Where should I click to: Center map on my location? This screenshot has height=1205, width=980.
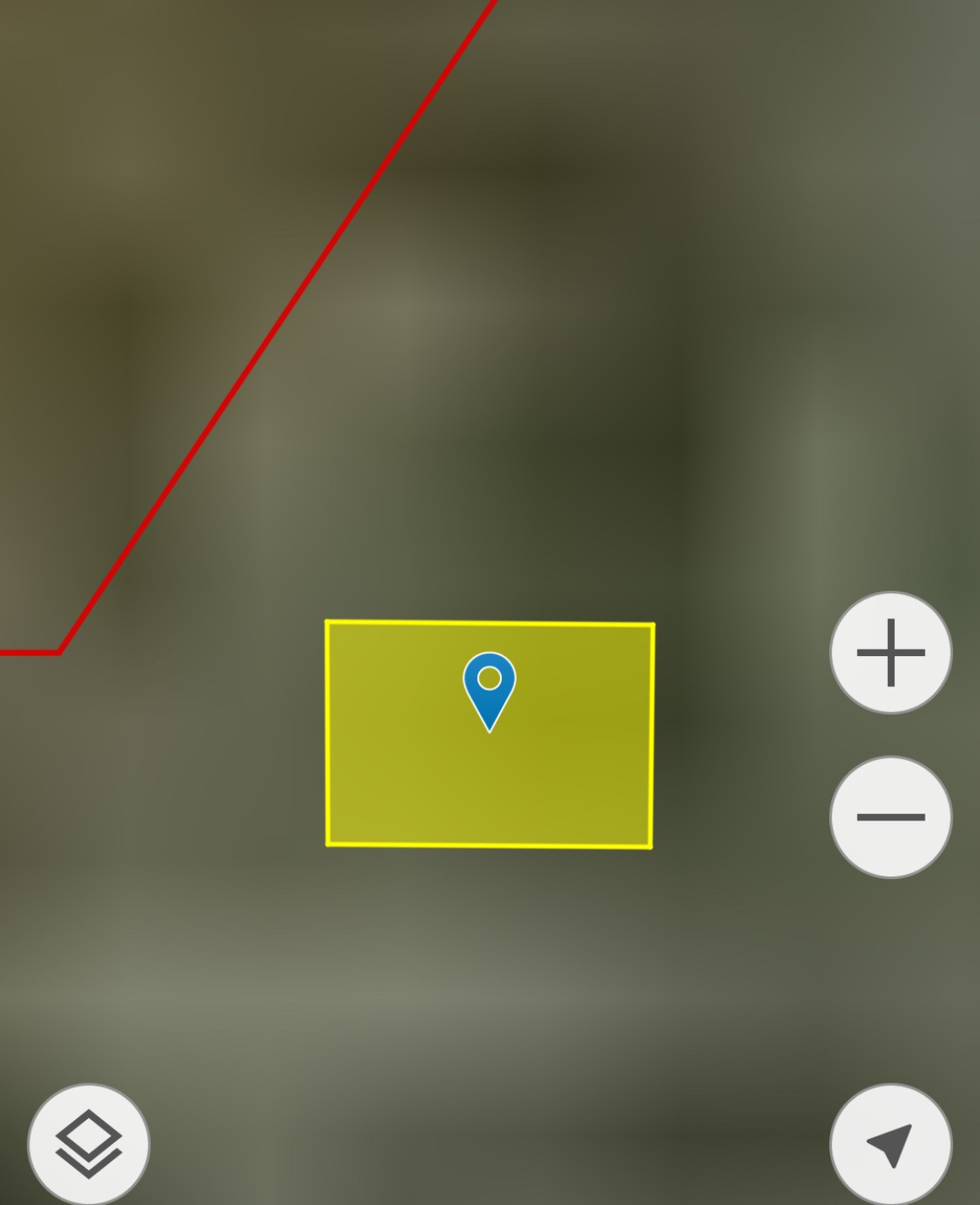(x=890, y=1144)
